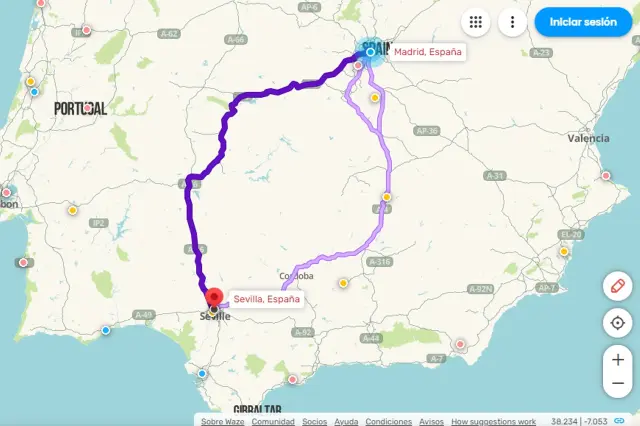Image resolution: width=640 pixels, height=426 pixels.
Task: Select the Madrid origin marker
Action: [370, 52]
